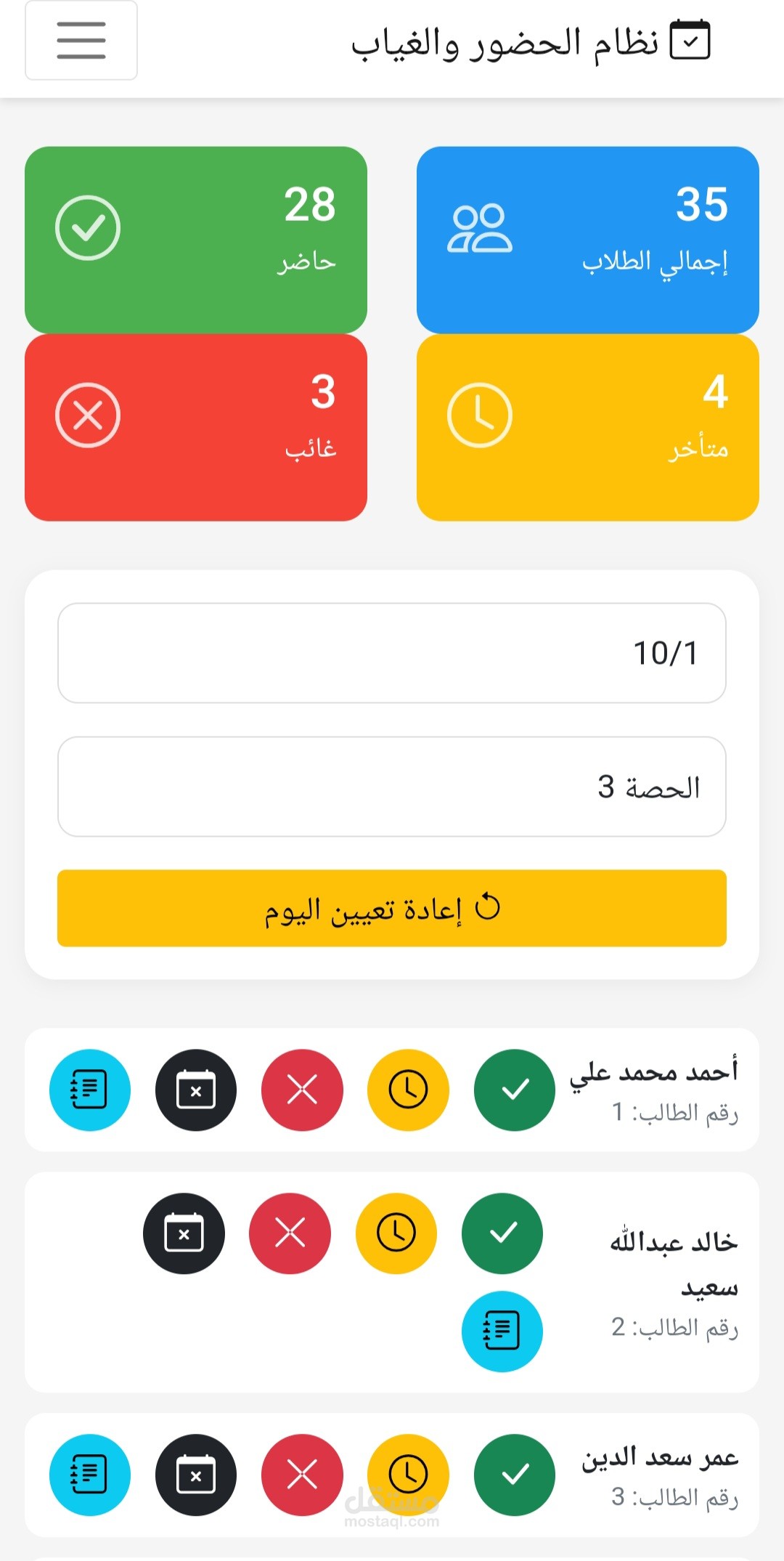The width and height of the screenshot is (784, 1561).
Task: Mark خالد عبدالله سعيد as absent
Action: tap(290, 1233)
